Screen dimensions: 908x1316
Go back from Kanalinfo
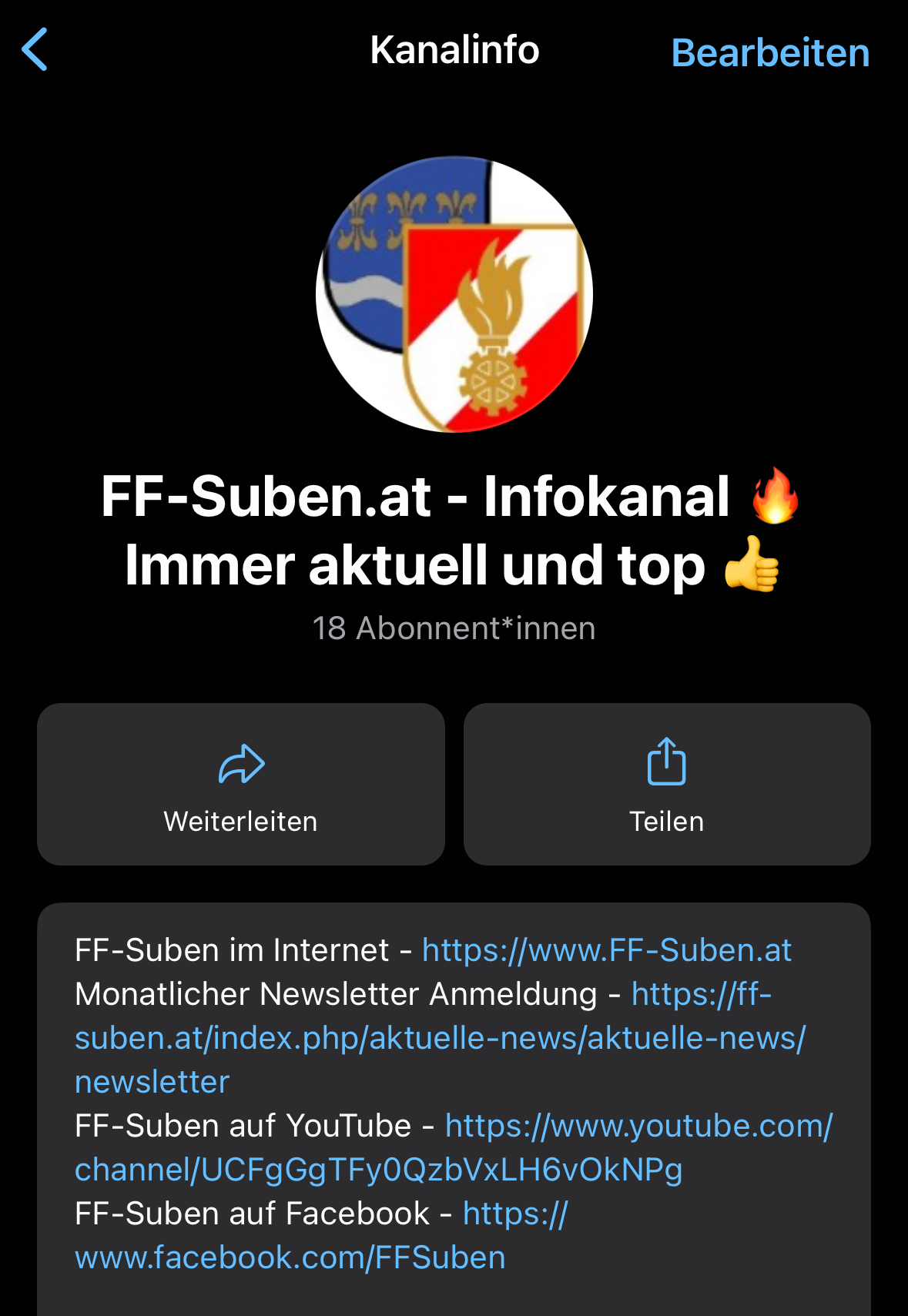tap(35, 50)
